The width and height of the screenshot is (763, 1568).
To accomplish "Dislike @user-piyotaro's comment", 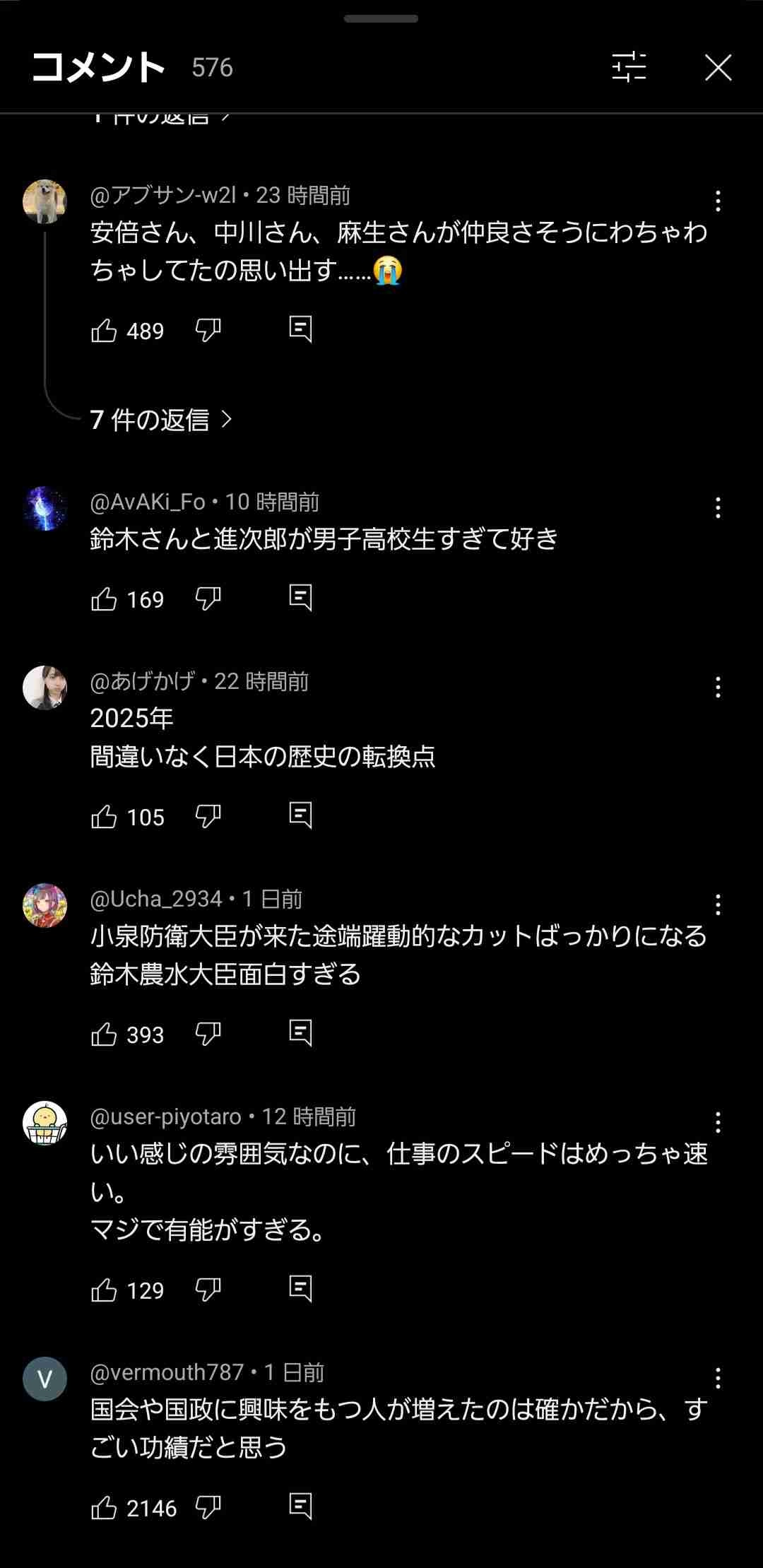I will click(x=208, y=1290).
